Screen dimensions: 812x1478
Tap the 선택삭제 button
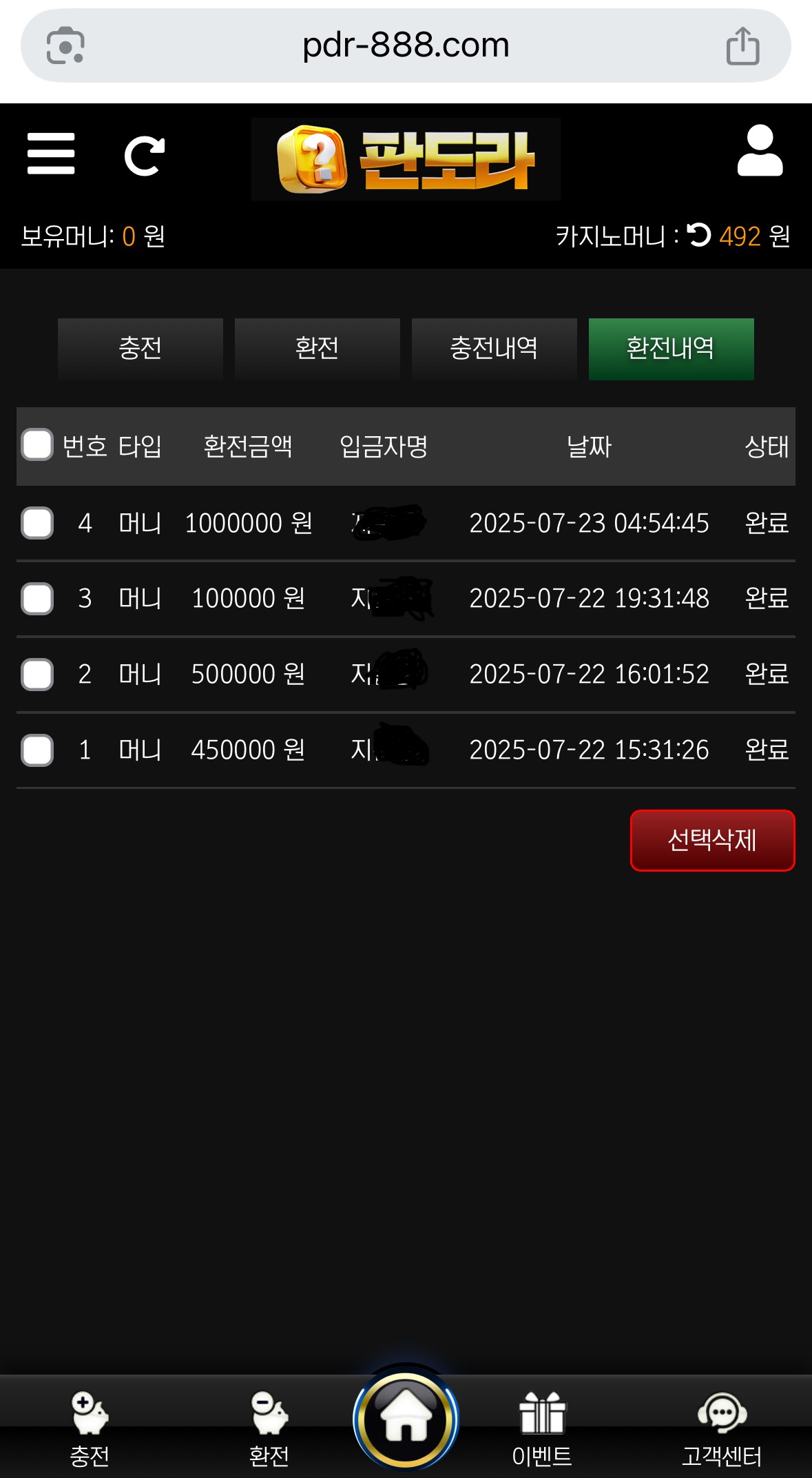[x=713, y=841]
